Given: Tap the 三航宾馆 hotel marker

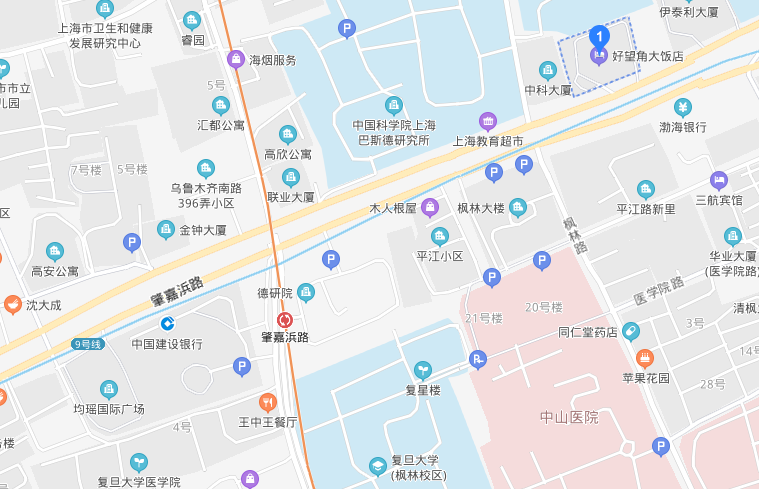Looking at the screenshot, I should click(719, 181).
